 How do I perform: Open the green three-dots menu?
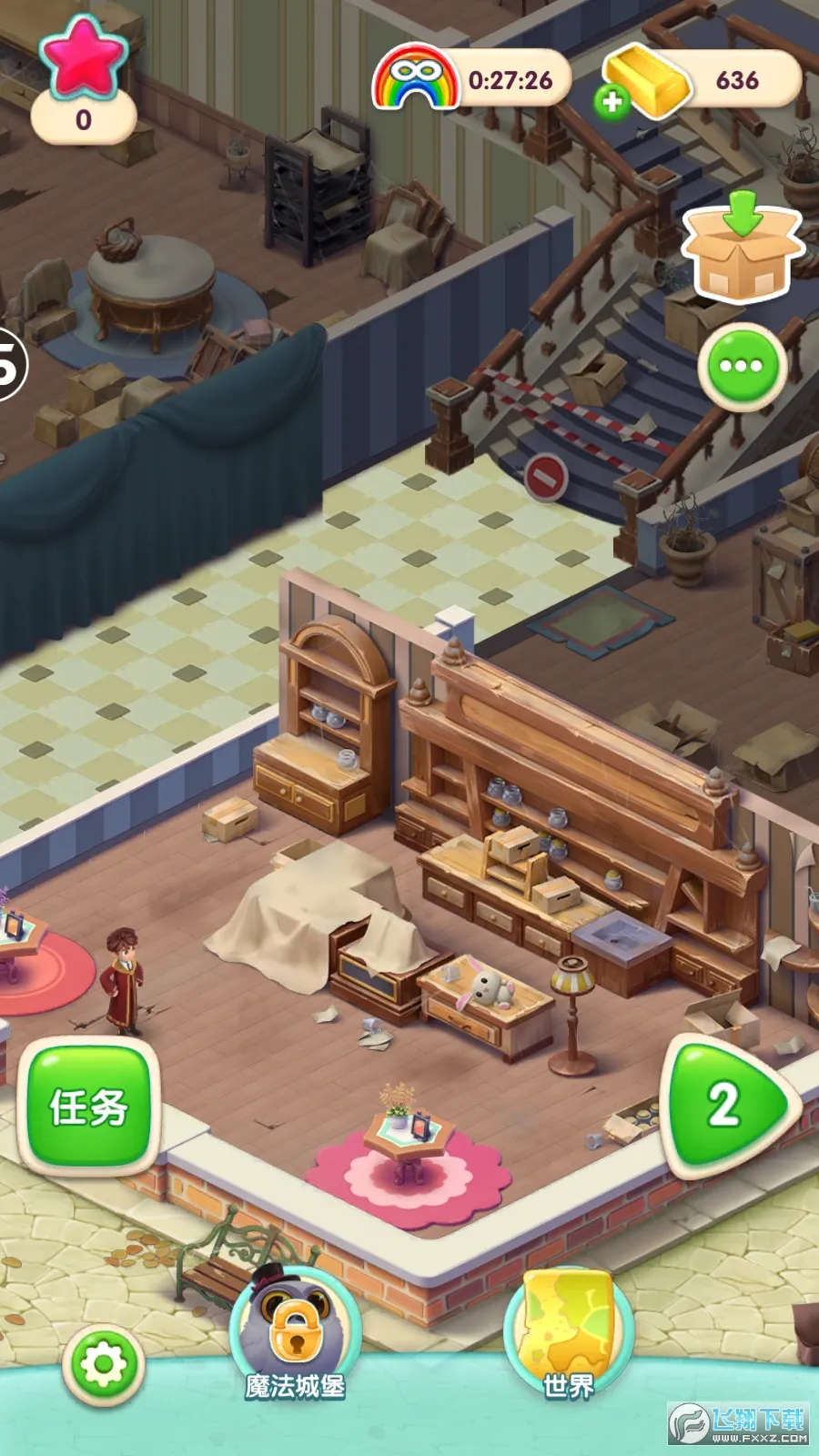tap(742, 366)
